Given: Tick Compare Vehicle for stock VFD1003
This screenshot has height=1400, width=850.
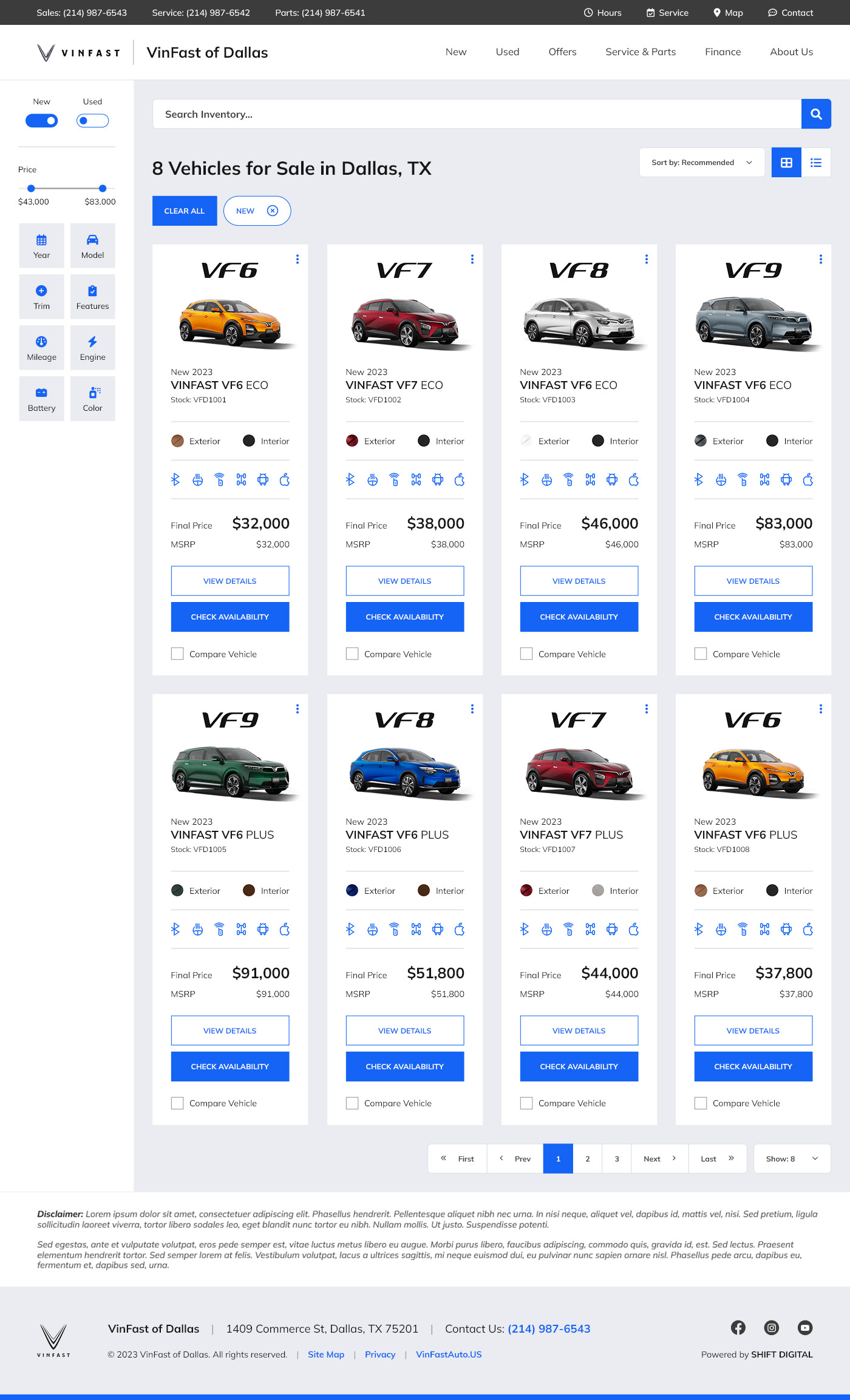Looking at the screenshot, I should (x=526, y=654).
